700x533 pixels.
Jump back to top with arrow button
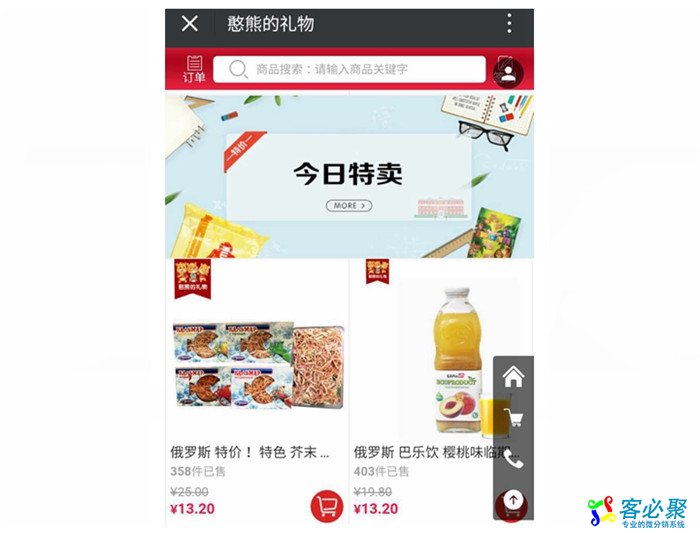coord(513,500)
